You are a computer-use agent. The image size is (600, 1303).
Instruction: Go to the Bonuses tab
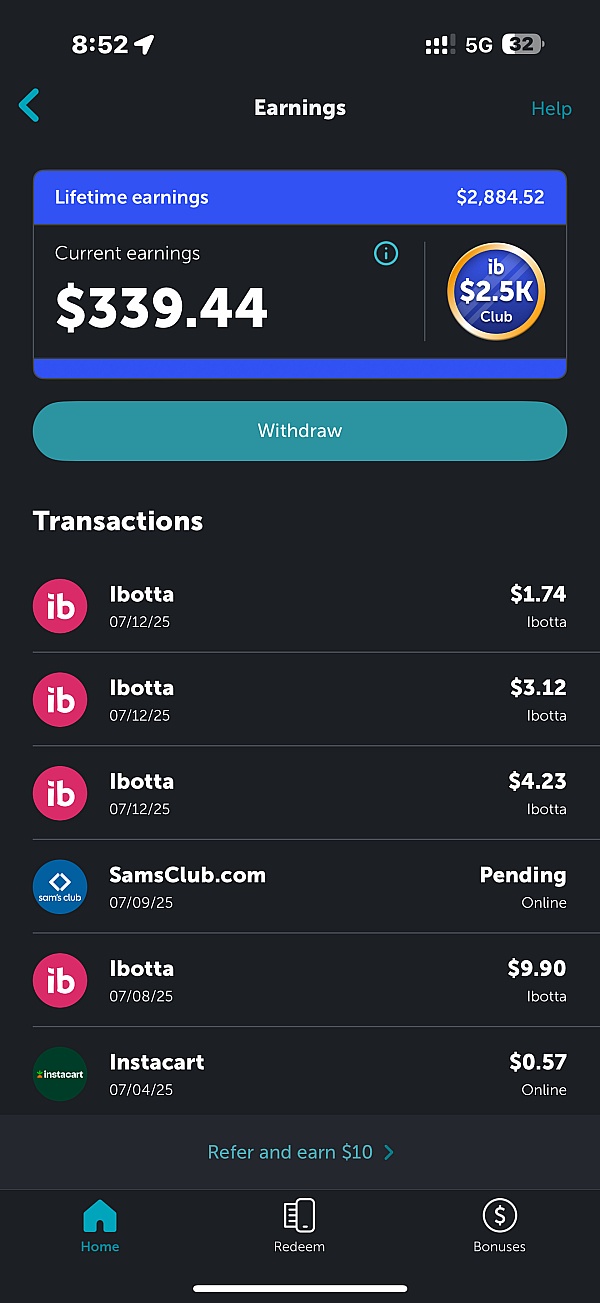point(499,1226)
